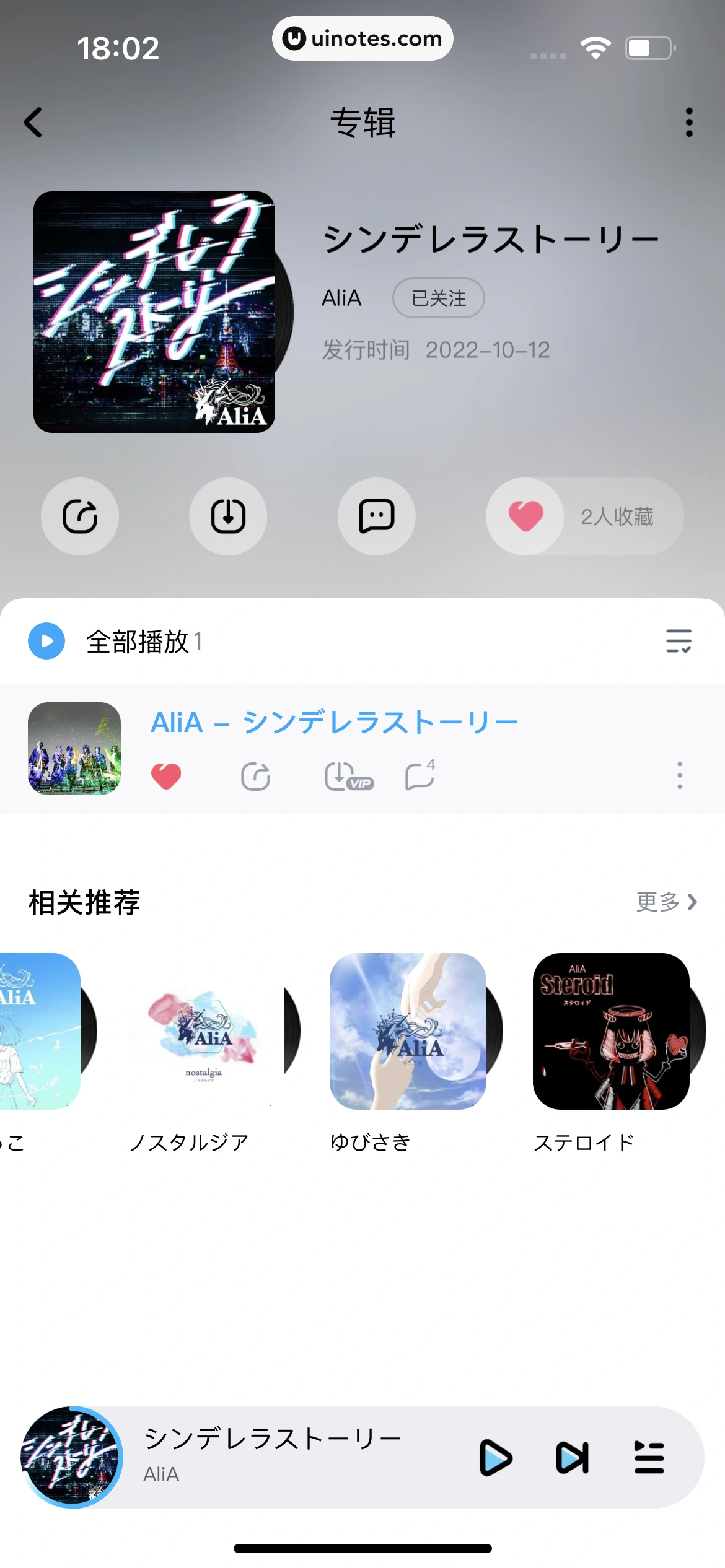View the track's 4 comments
This screenshot has height=1568, width=725.
(x=420, y=776)
